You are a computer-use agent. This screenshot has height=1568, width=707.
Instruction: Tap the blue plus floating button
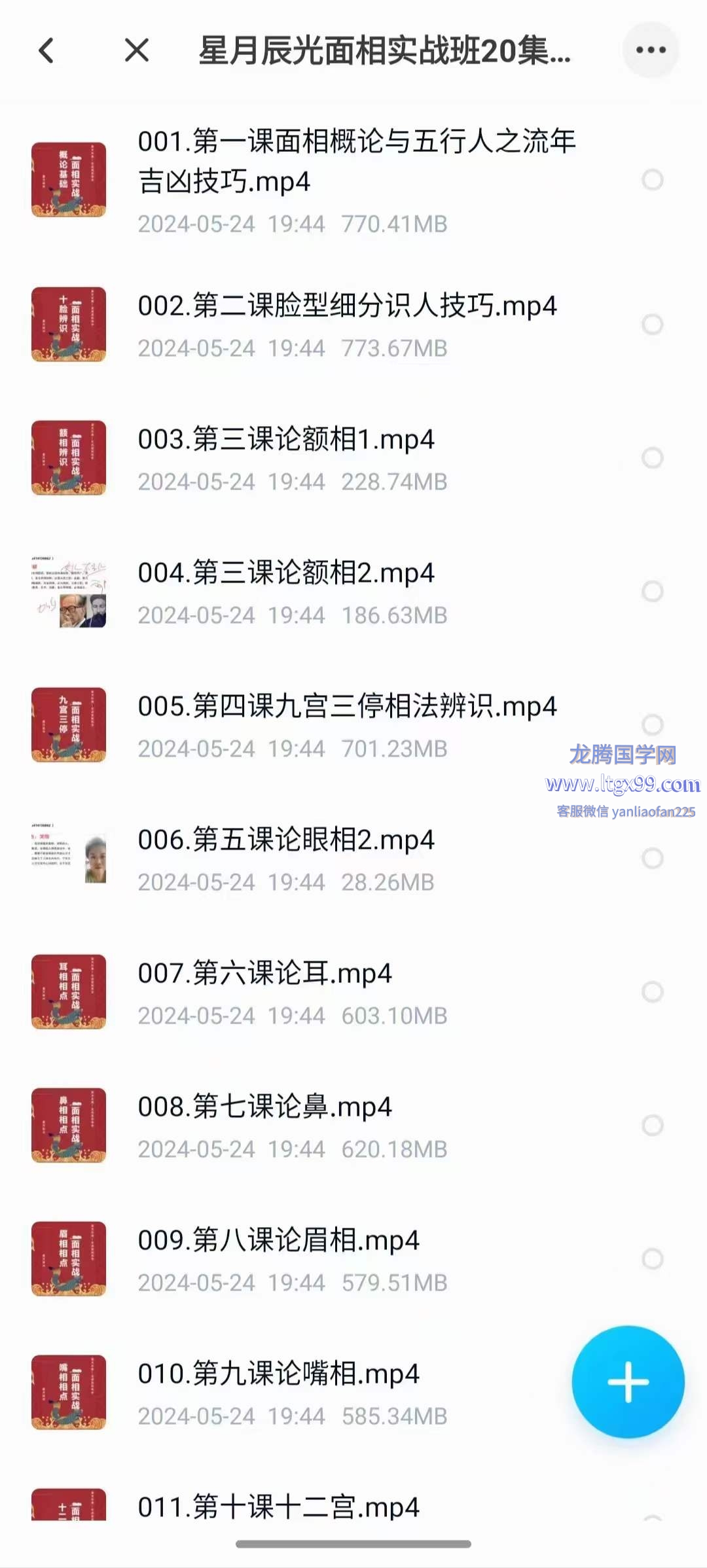pyautogui.click(x=628, y=1382)
